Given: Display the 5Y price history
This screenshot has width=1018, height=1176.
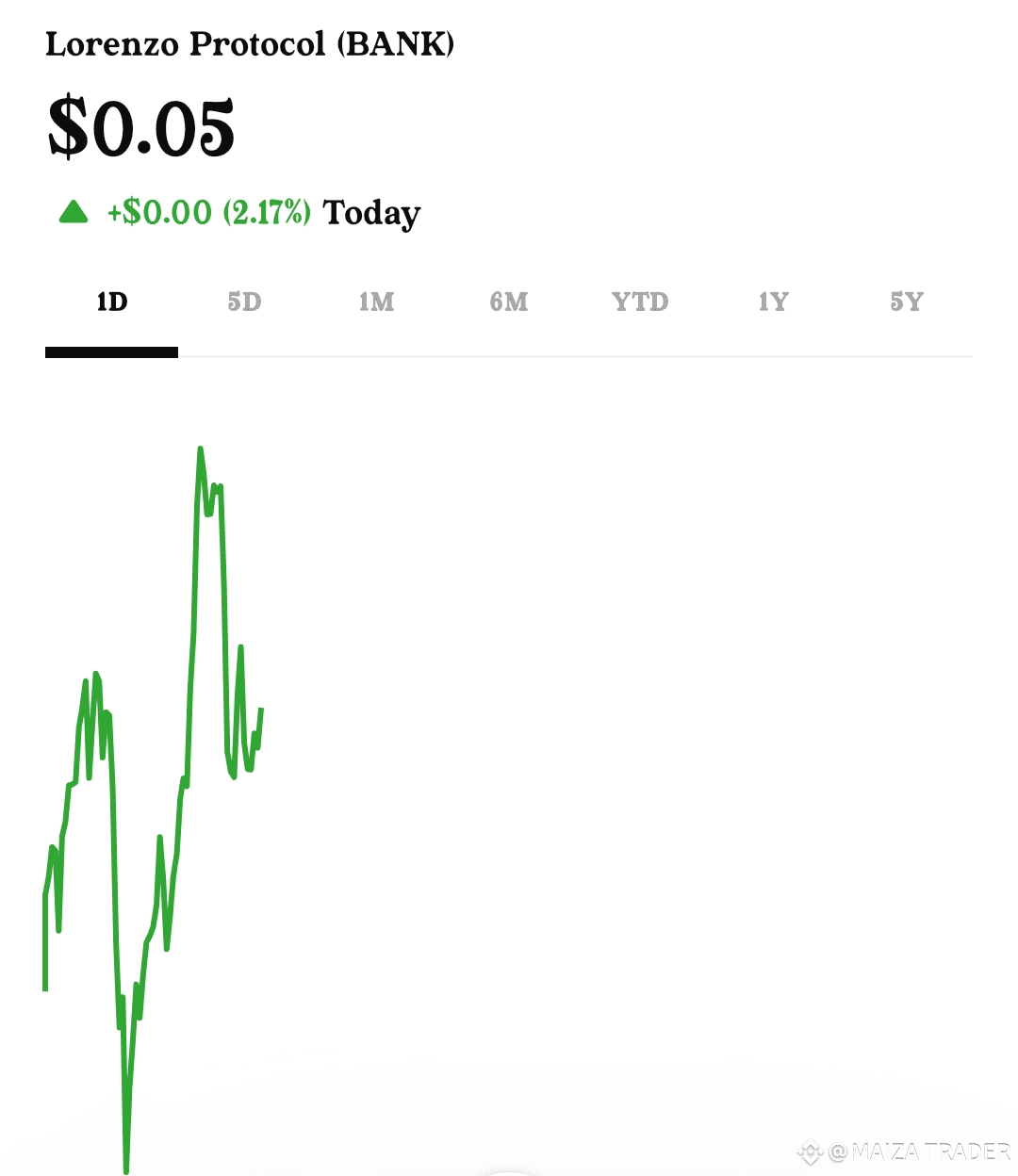Looking at the screenshot, I should click(x=906, y=302).
